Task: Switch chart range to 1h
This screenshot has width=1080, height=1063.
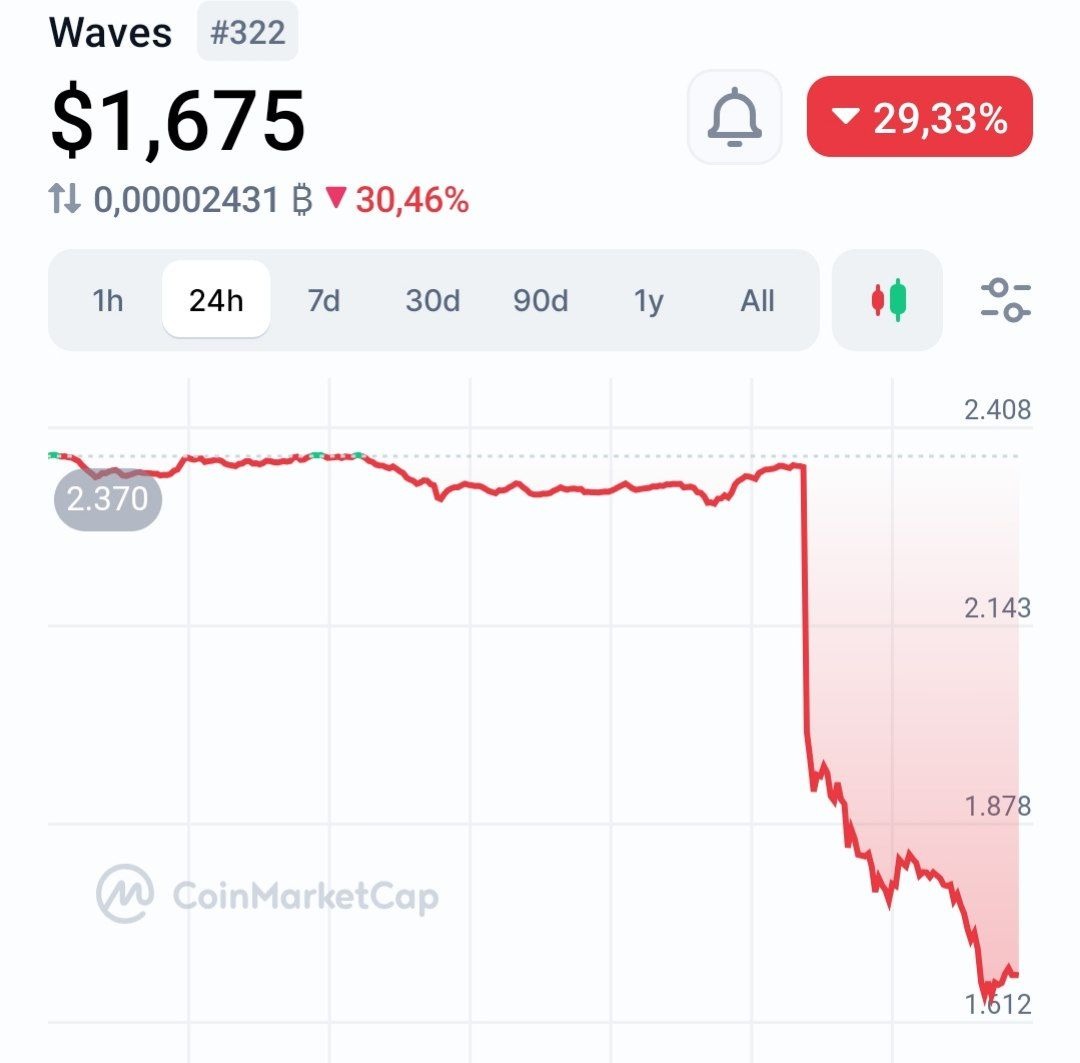Action: [108, 300]
